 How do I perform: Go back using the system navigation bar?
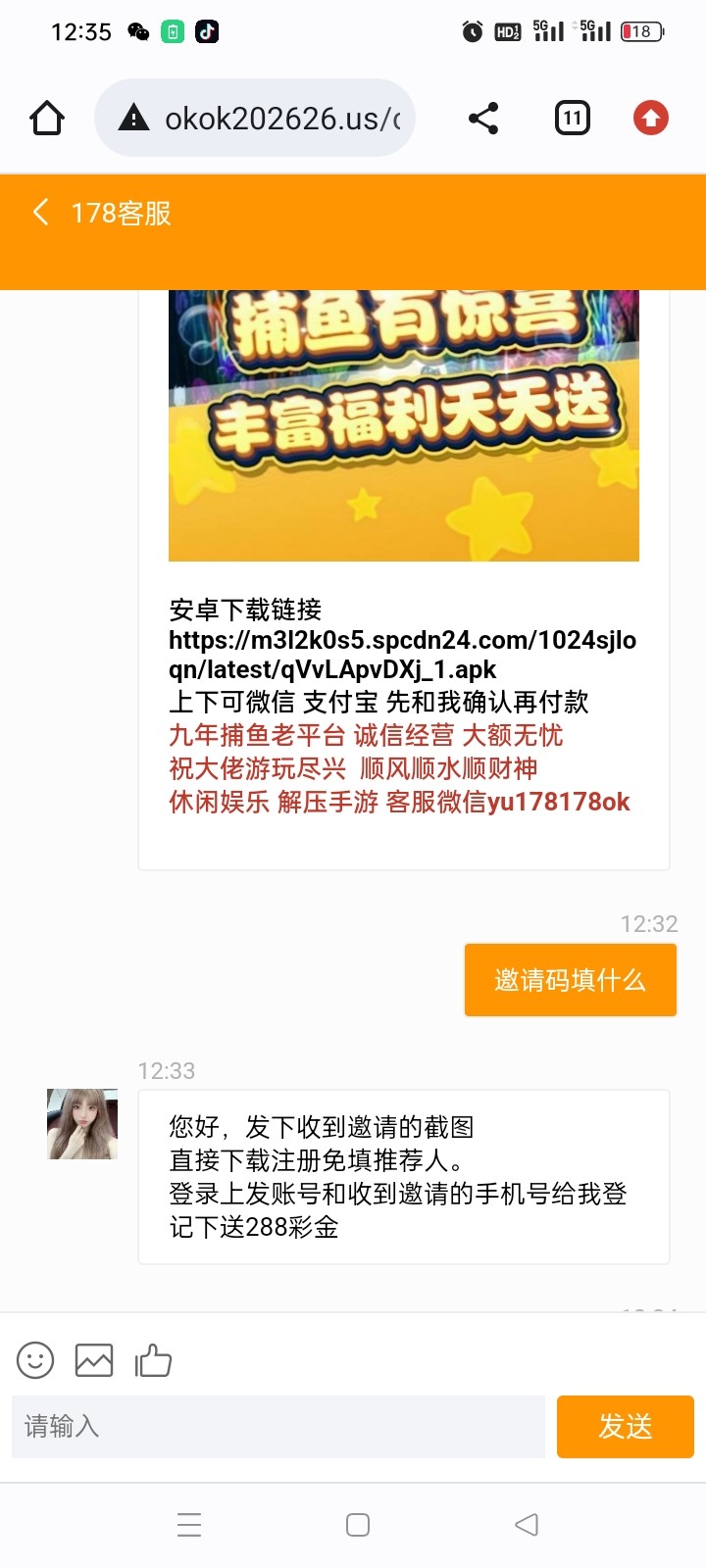[527, 1525]
